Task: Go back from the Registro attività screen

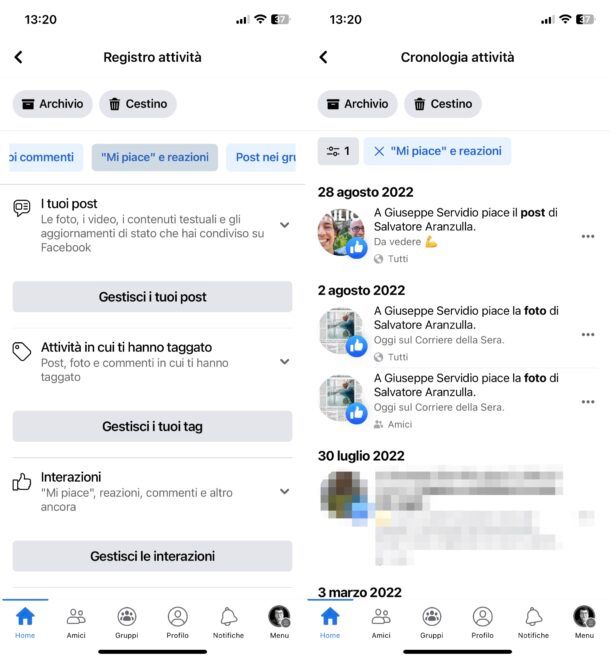Action: tap(18, 57)
